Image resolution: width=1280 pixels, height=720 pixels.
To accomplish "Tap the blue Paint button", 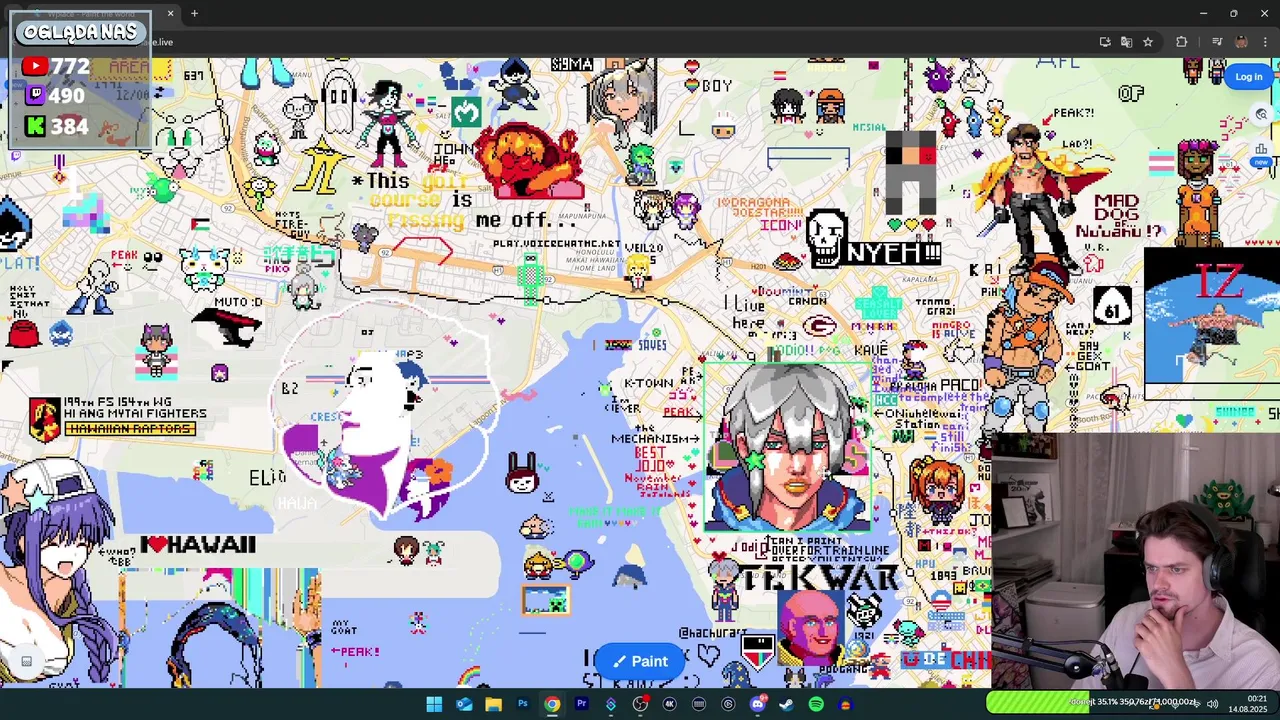I will coord(640,661).
